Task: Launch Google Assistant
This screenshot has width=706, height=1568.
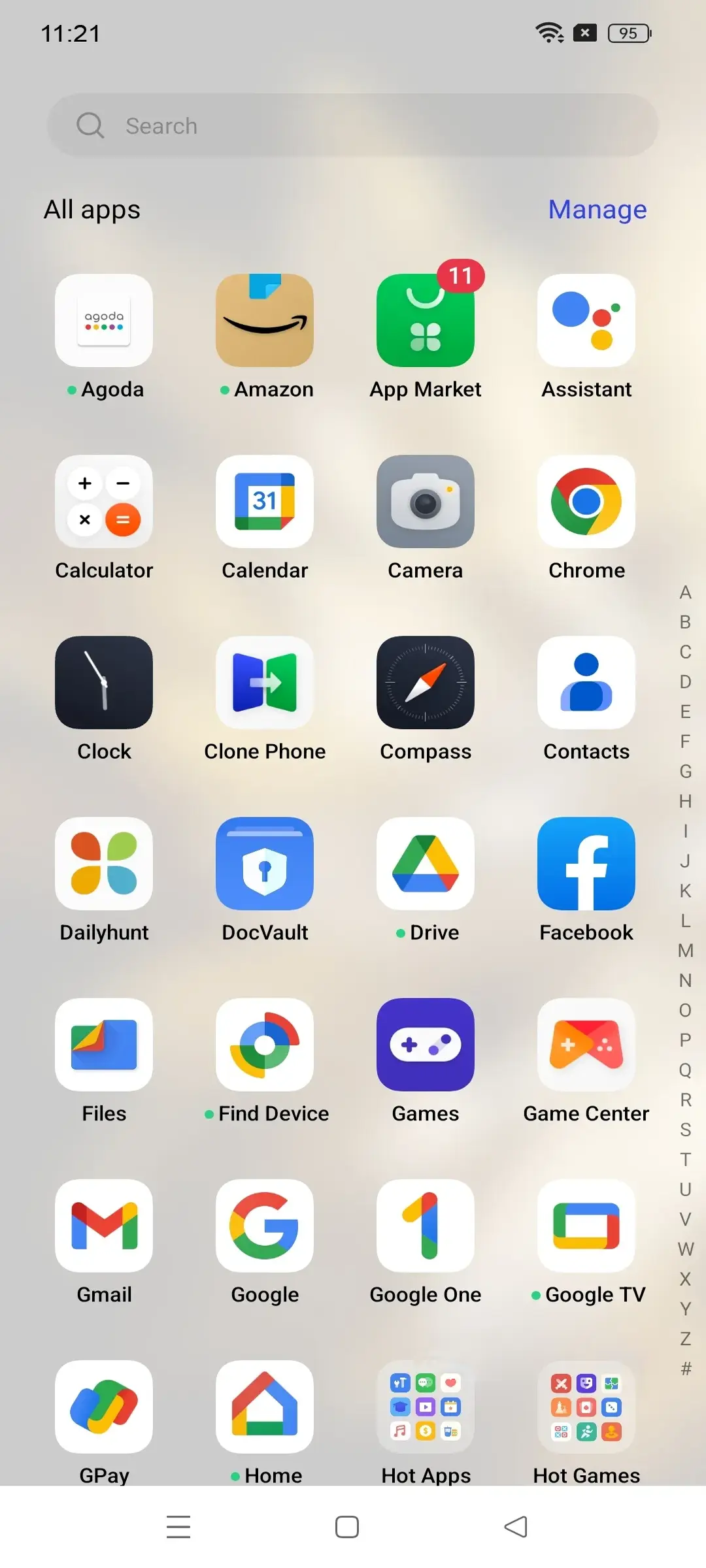Action: click(586, 321)
